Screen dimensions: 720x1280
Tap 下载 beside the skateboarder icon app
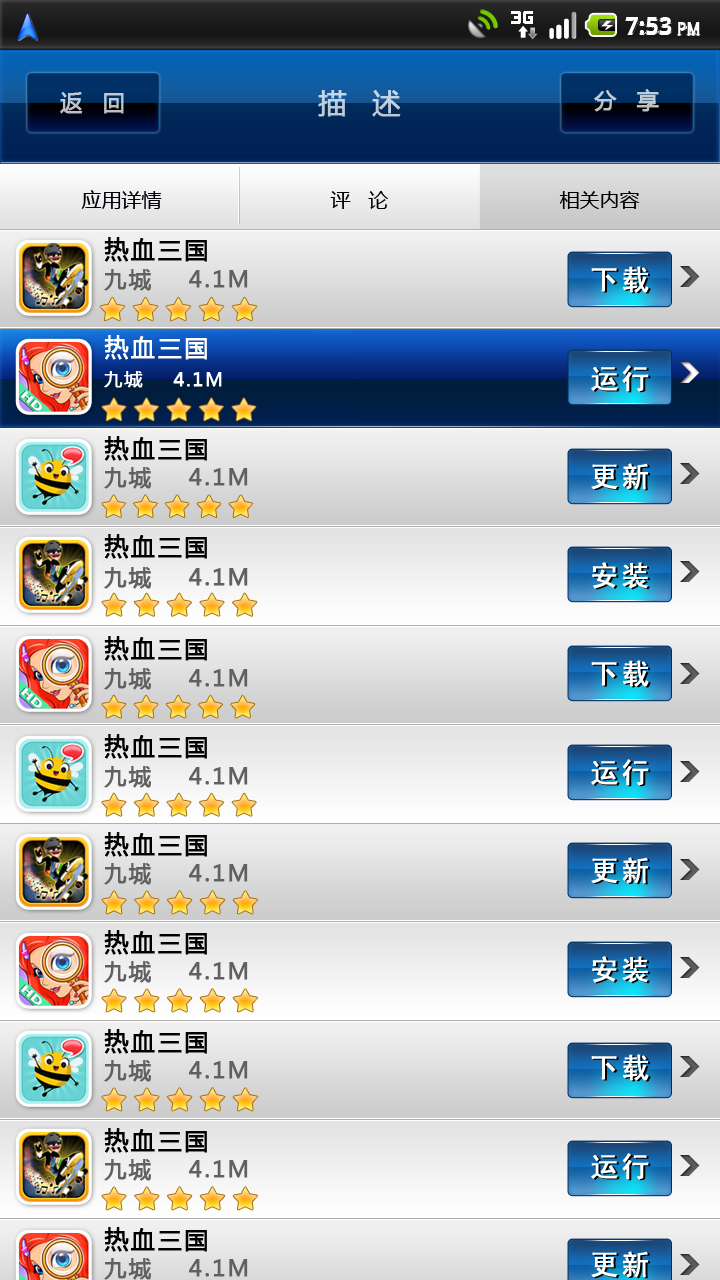click(x=619, y=279)
